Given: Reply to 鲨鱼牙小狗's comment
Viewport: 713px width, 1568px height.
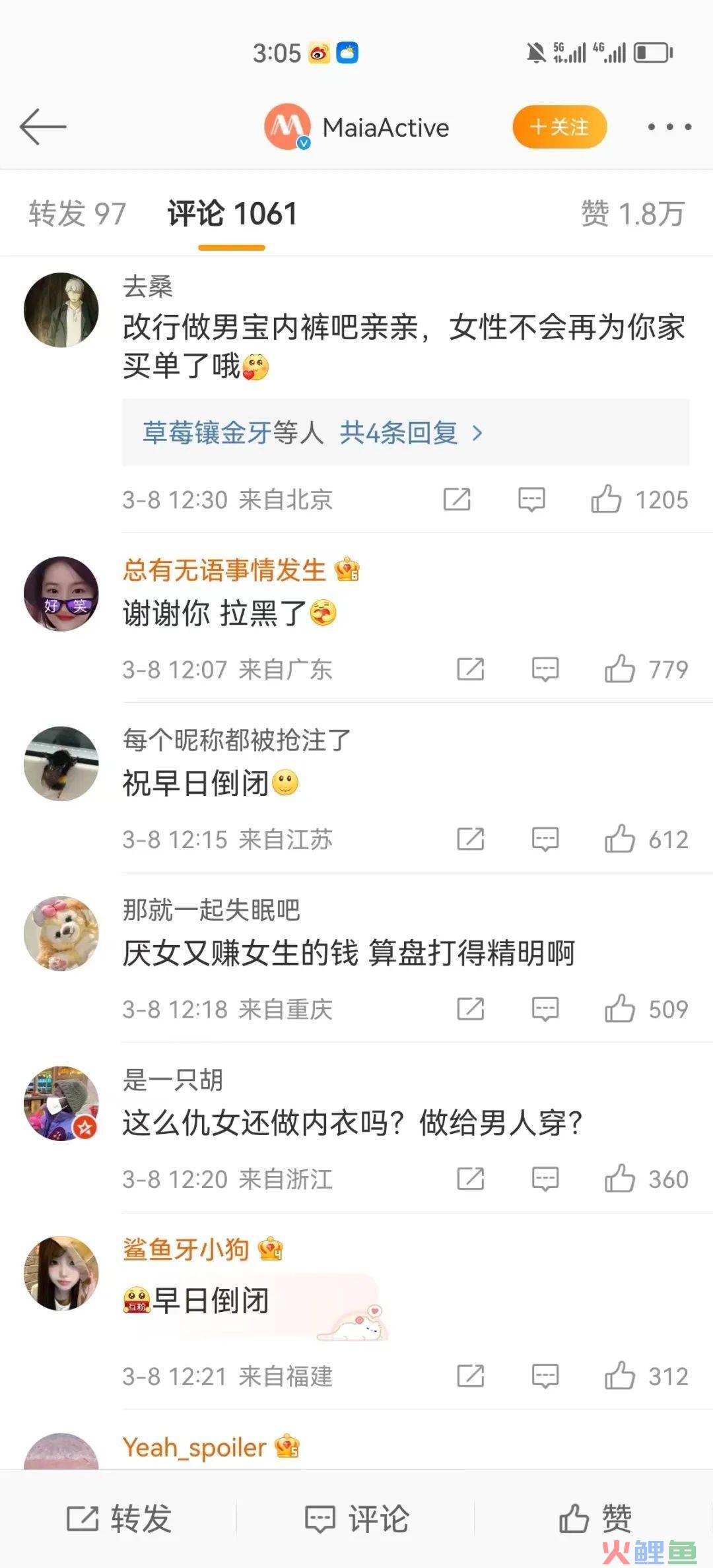Looking at the screenshot, I should [545, 1377].
